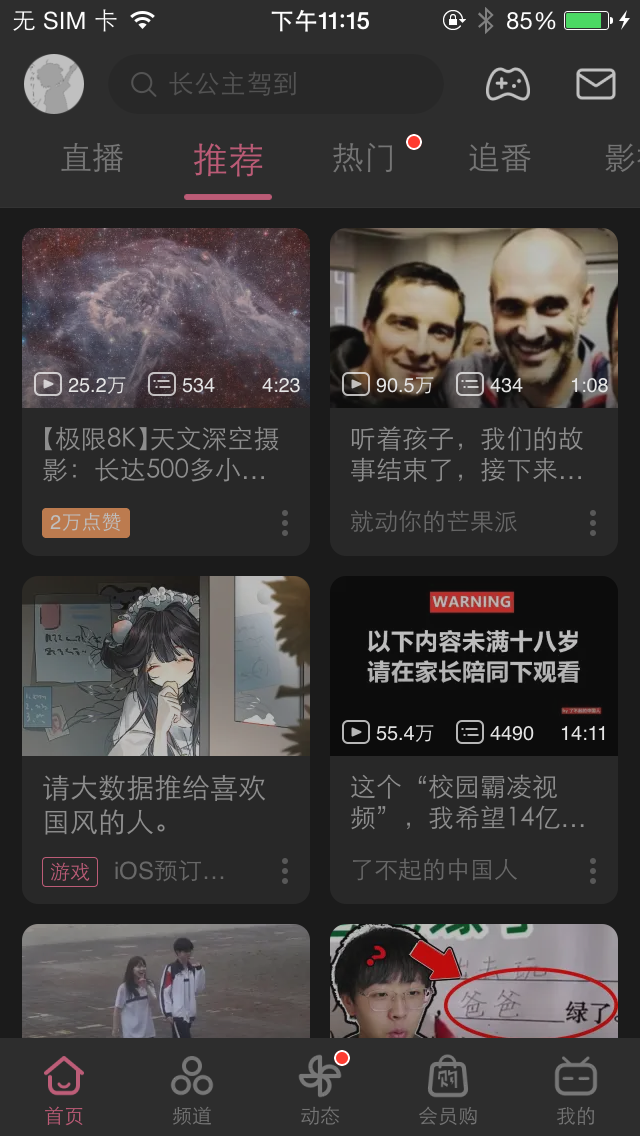This screenshot has height=1136, width=640.
Task: Switch to the 直播 tab
Action: coord(93,159)
